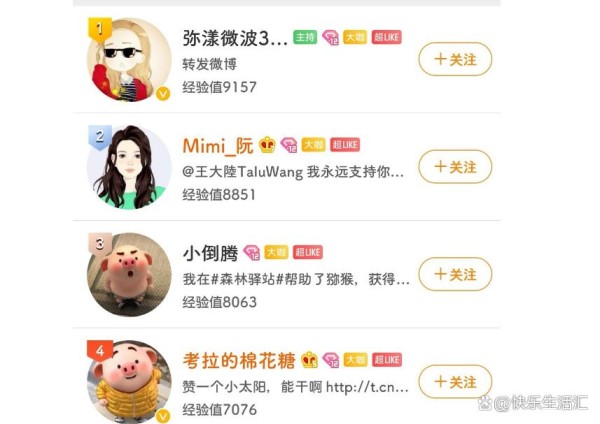Follow user 弥漾微波3…
Viewport: 600px width, 424px height.
point(455,59)
